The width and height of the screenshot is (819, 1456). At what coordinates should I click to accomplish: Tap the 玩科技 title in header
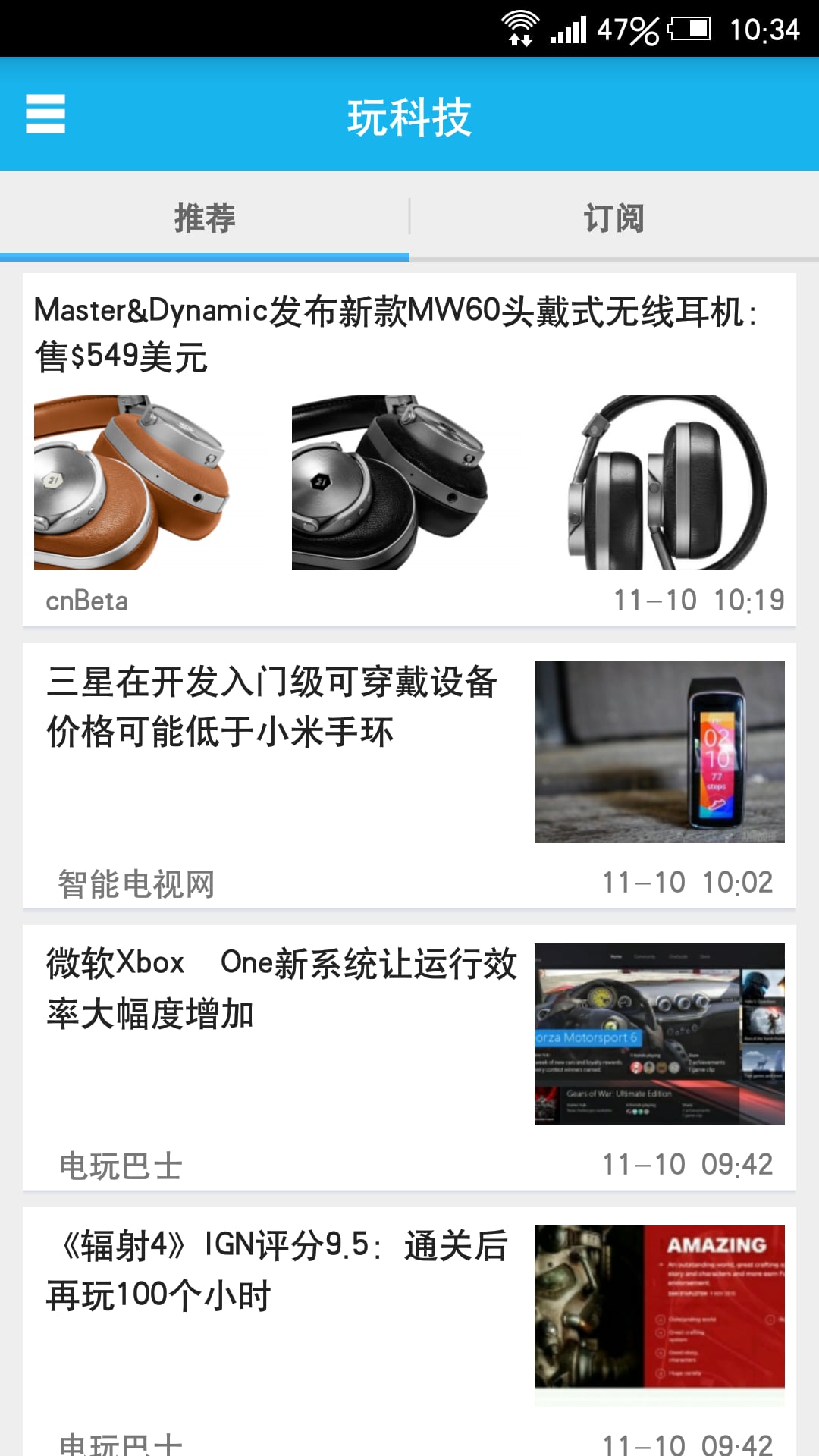[x=409, y=118]
